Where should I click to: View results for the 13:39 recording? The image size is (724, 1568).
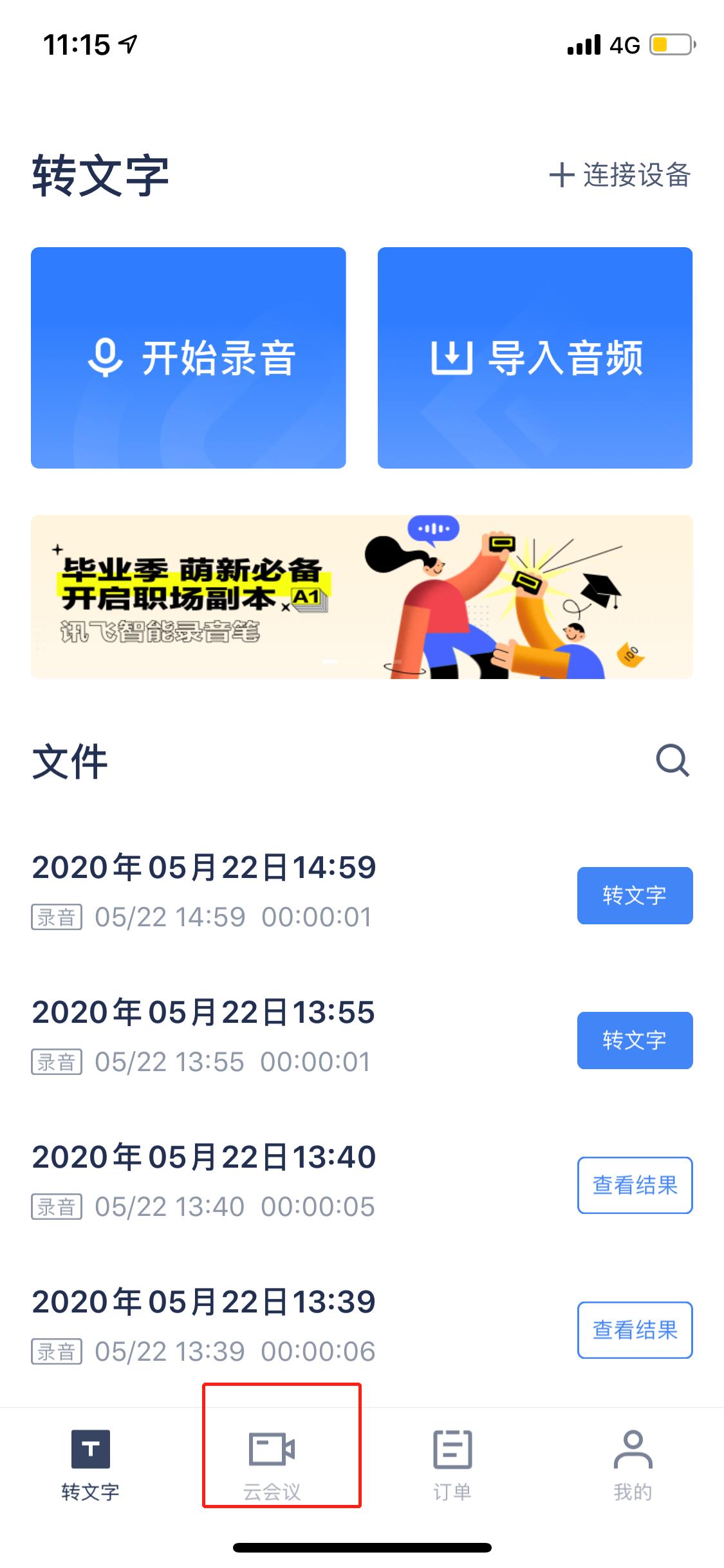tap(635, 1330)
